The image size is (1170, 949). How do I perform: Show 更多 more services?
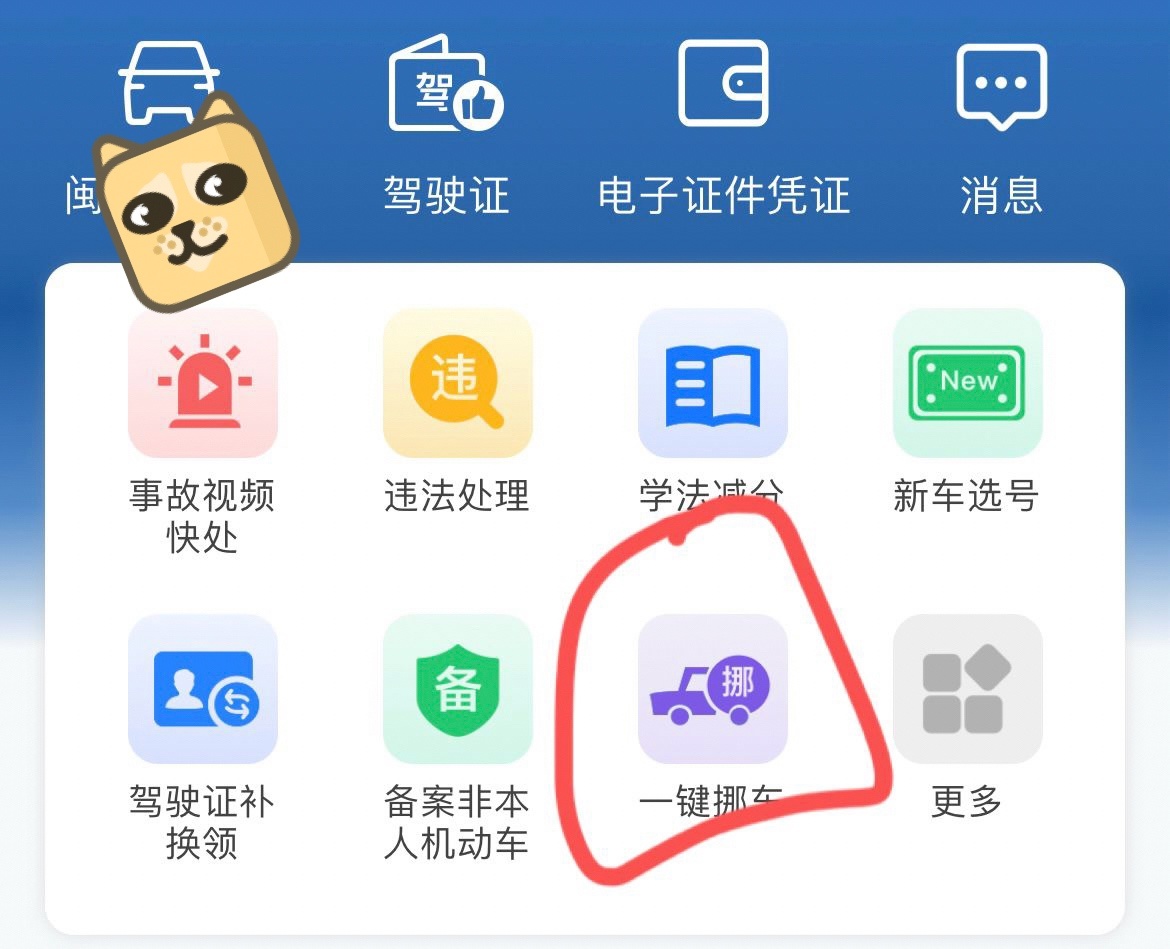pos(967,689)
